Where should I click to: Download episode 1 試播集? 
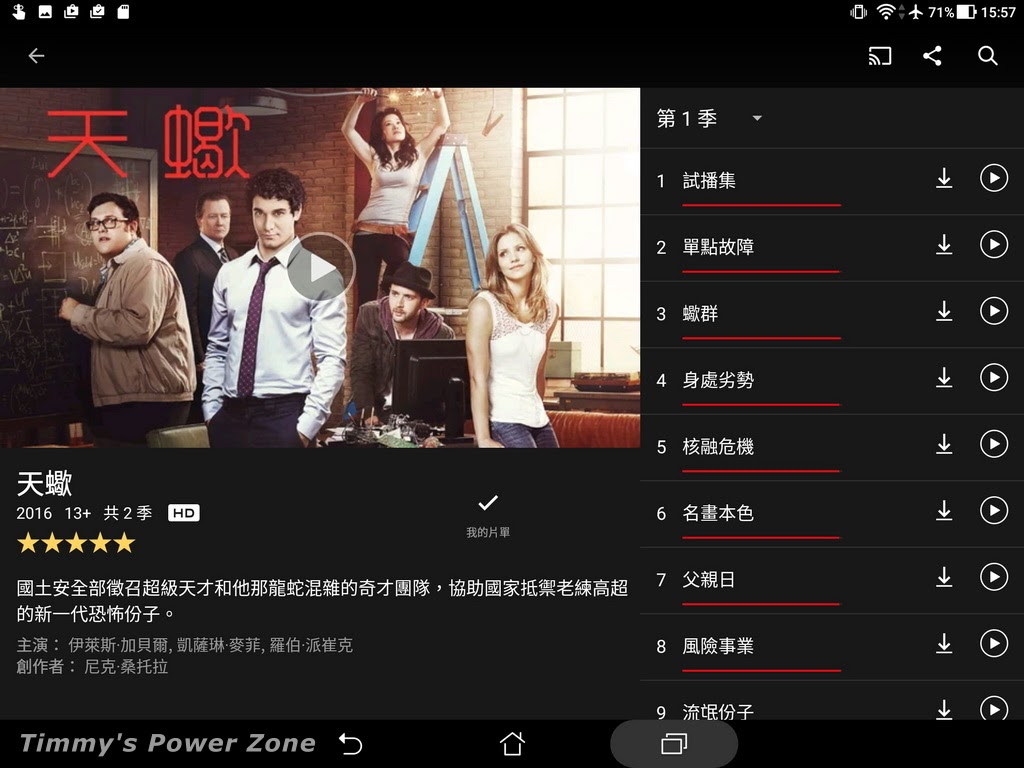click(x=944, y=179)
